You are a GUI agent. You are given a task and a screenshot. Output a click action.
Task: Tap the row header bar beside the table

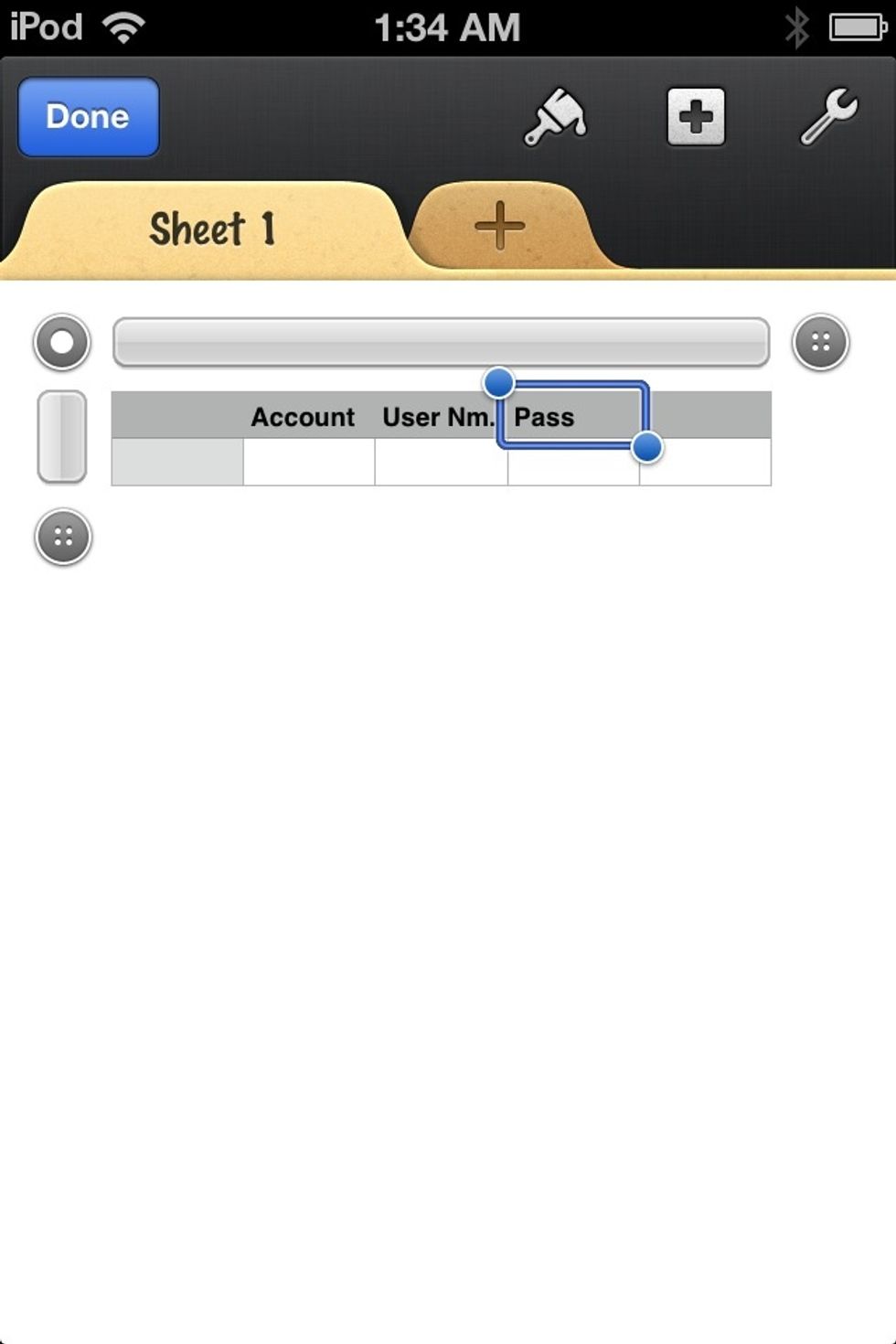tap(62, 436)
